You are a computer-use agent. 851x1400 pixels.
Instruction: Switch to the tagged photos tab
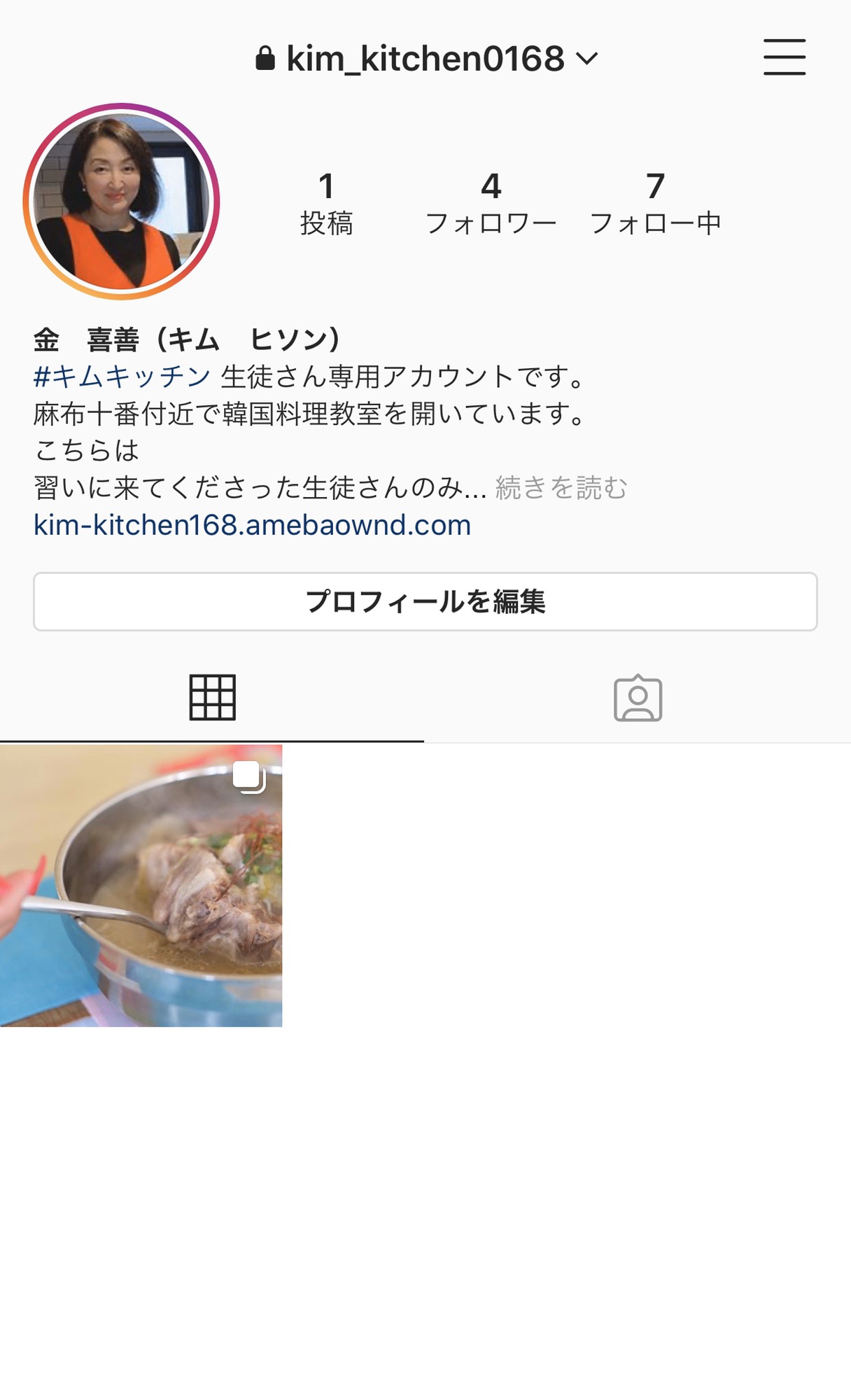tap(638, 698)
